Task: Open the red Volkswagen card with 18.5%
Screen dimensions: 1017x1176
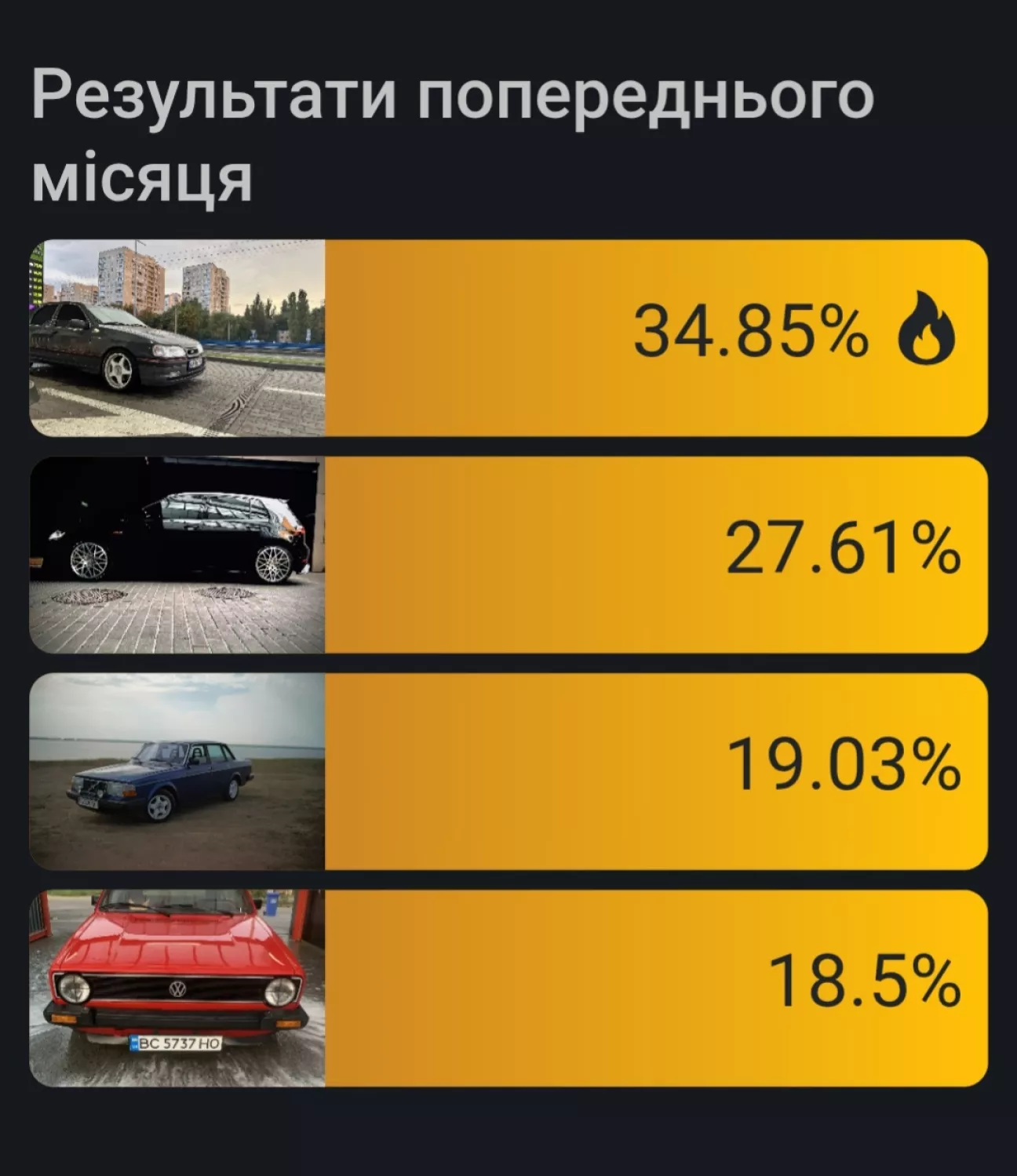Action: 508,988
